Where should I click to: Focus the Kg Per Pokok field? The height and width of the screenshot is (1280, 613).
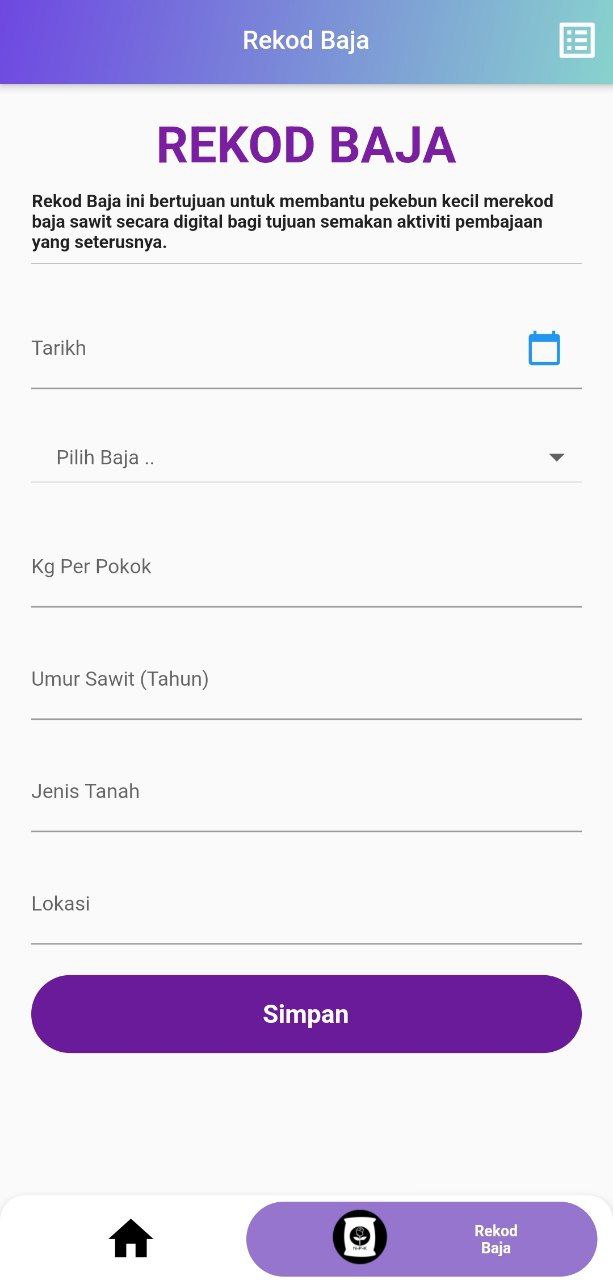click(x=306, y=568)
